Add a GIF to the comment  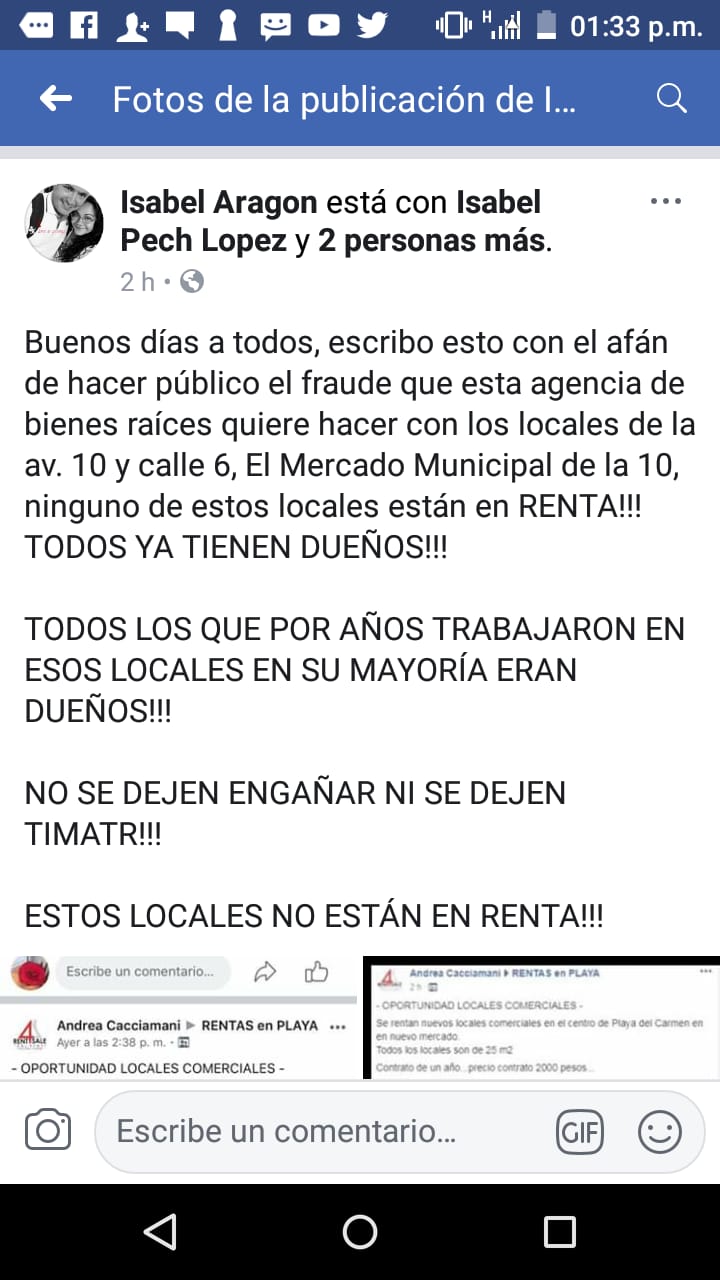[581, 1132]
